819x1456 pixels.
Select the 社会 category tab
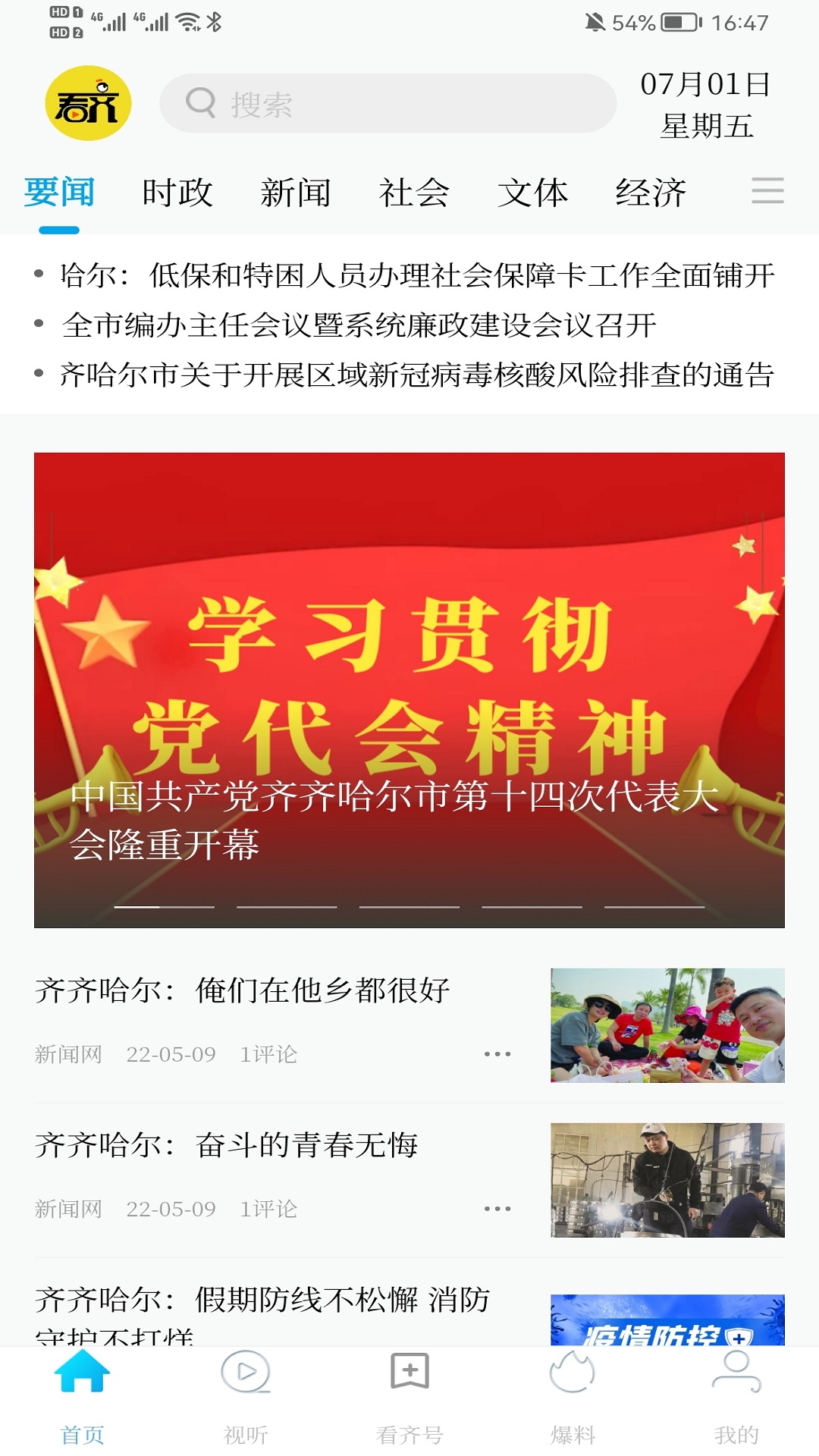414,193
